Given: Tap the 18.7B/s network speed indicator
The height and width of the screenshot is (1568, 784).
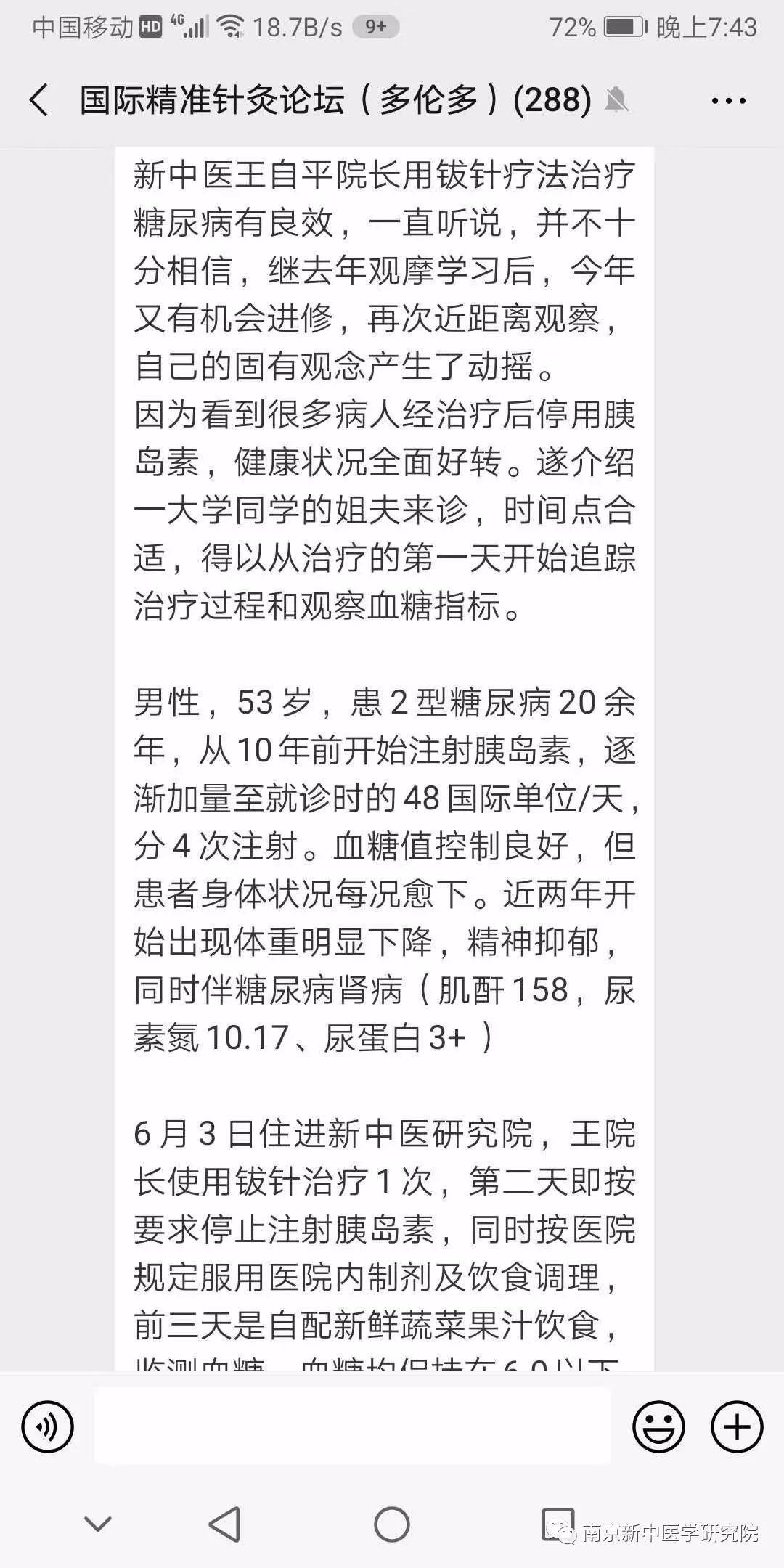Looking at the screenshot, I should pyautogui.click(x=299, y=28).
